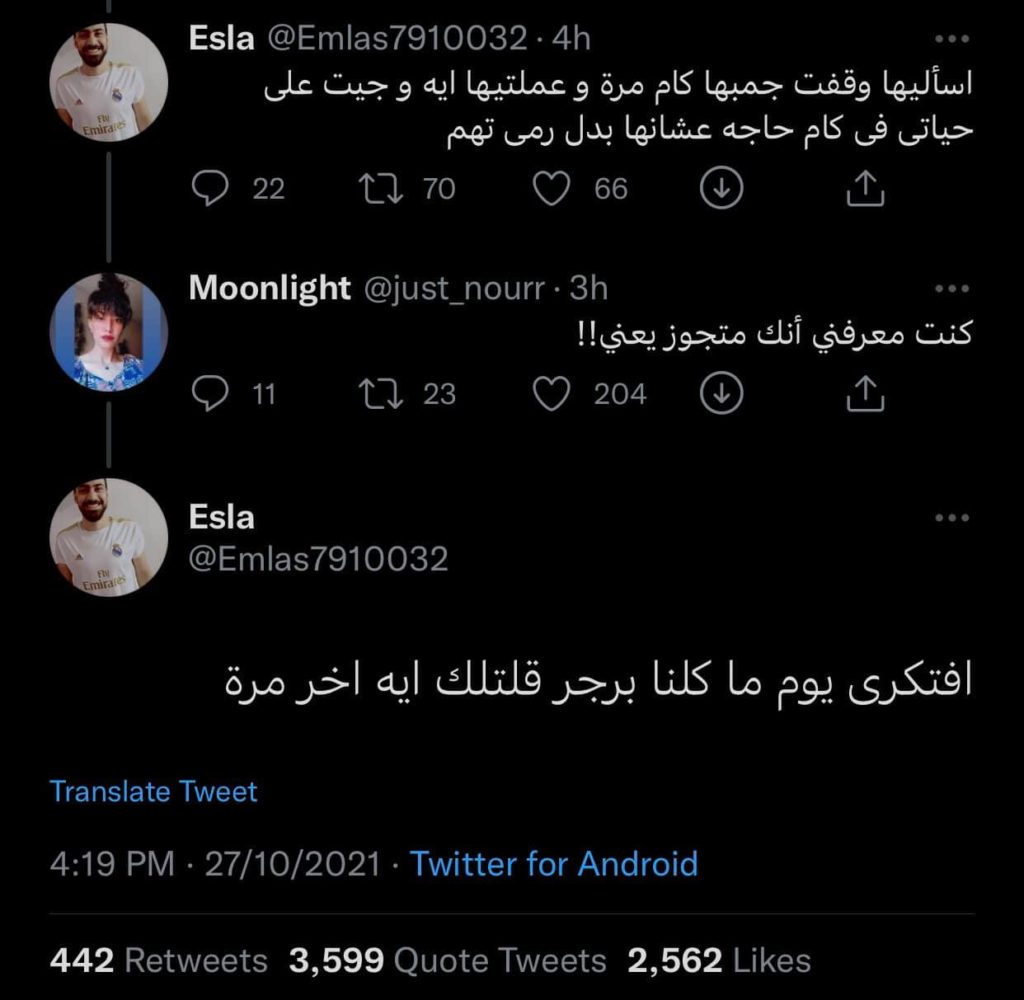Reply to Moonlight's tweet

(x=210, y=394)
